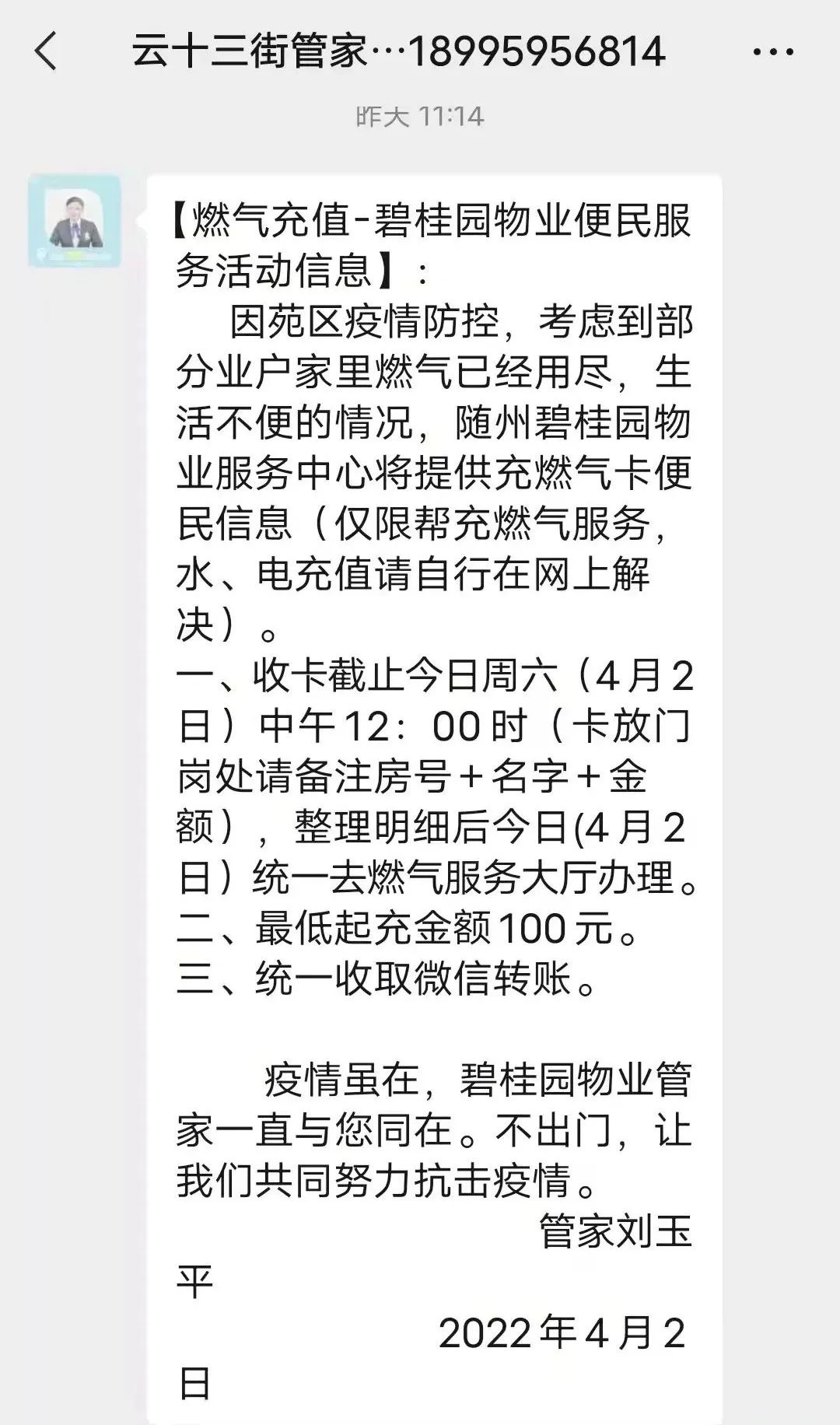Viewport: 840px width, 1425px height.
Task: Open the three-dot chat options menu
Action: point(773,53)
